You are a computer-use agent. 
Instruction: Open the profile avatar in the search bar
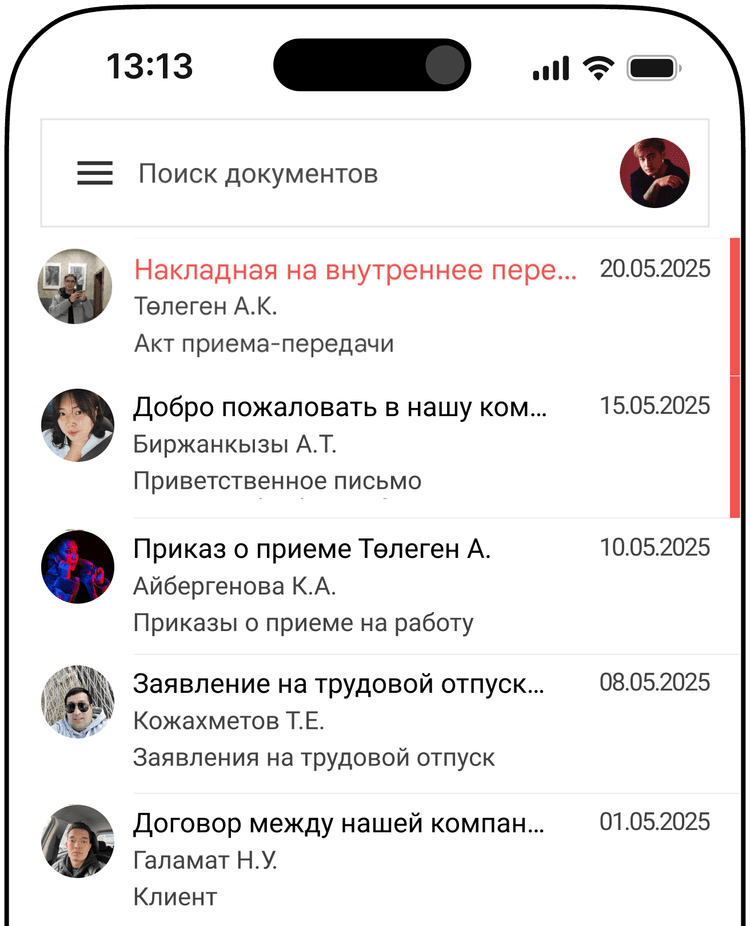pyautogui.click(x=655, y=173)
